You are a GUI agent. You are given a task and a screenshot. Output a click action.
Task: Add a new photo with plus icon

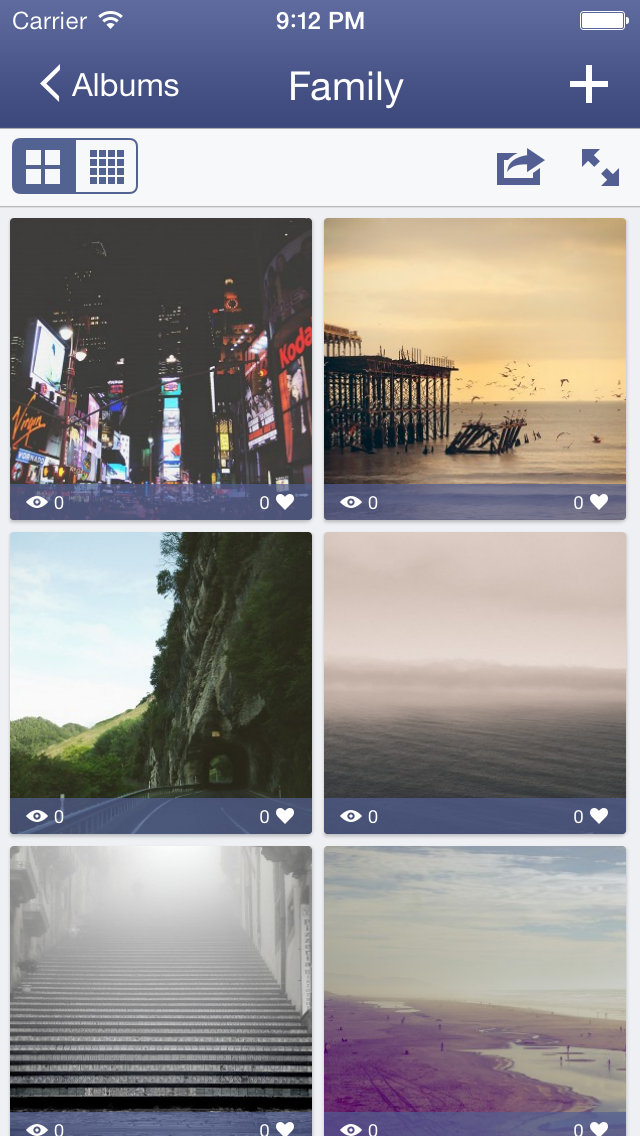point(589,85)
